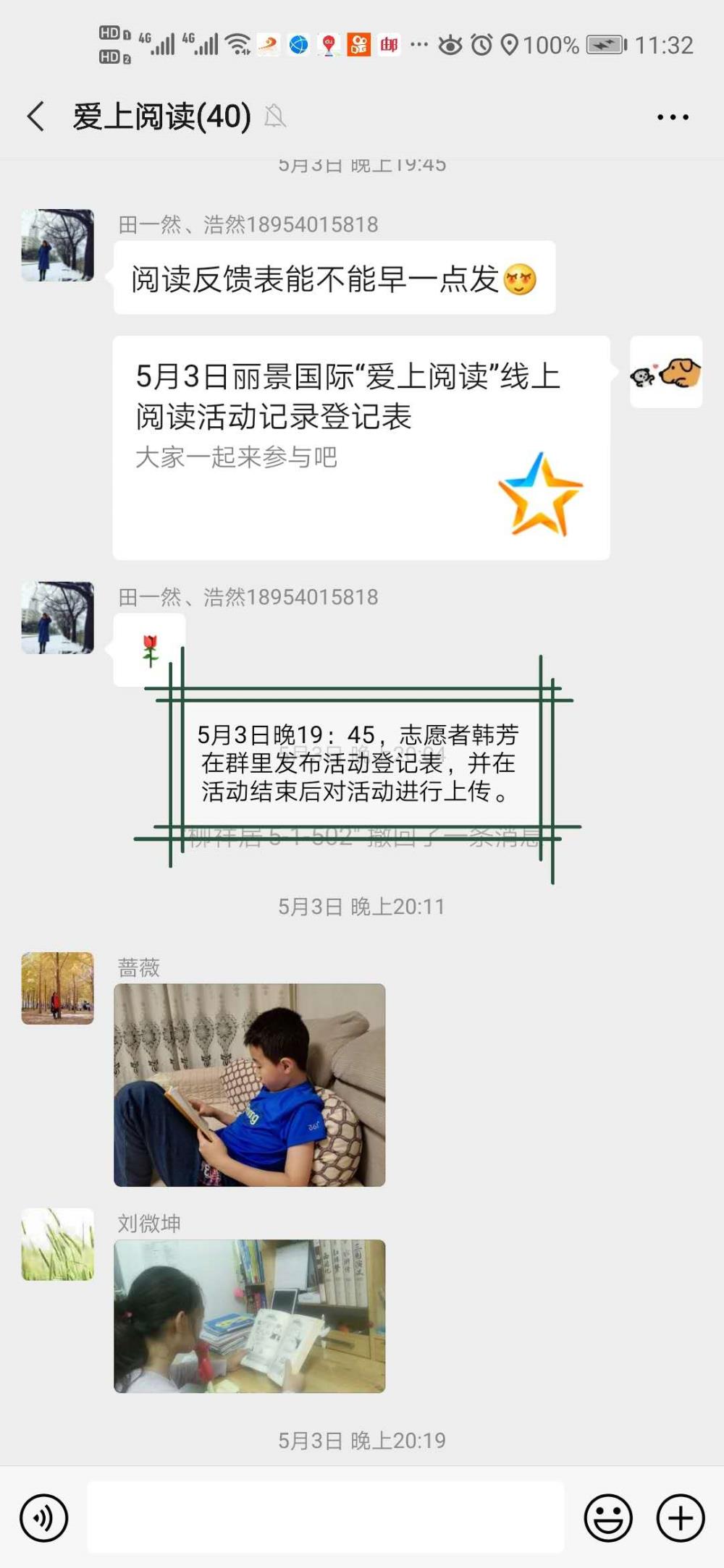Open the three-dot chat info menu
The height and width of the screenshot is (1568, 724).
[x=673, y=116]
